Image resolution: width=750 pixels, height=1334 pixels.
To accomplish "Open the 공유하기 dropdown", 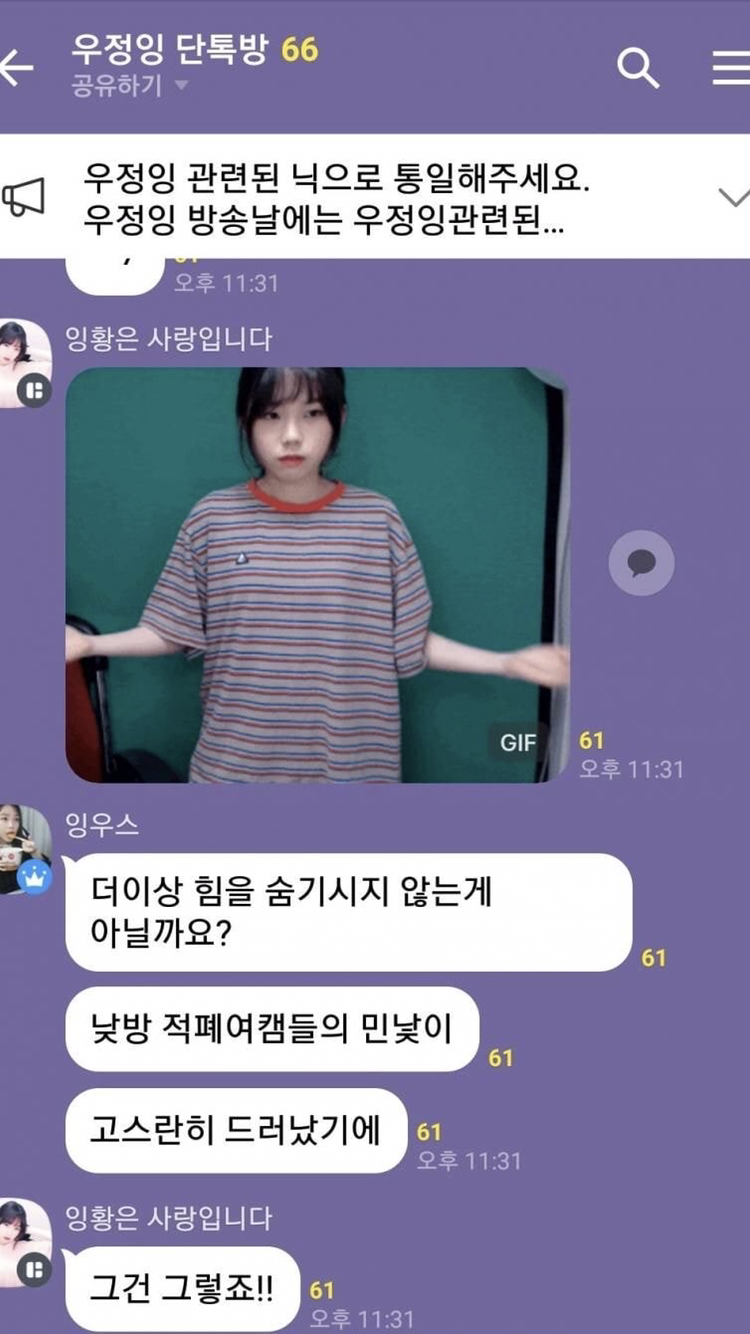I will [129, 86].
